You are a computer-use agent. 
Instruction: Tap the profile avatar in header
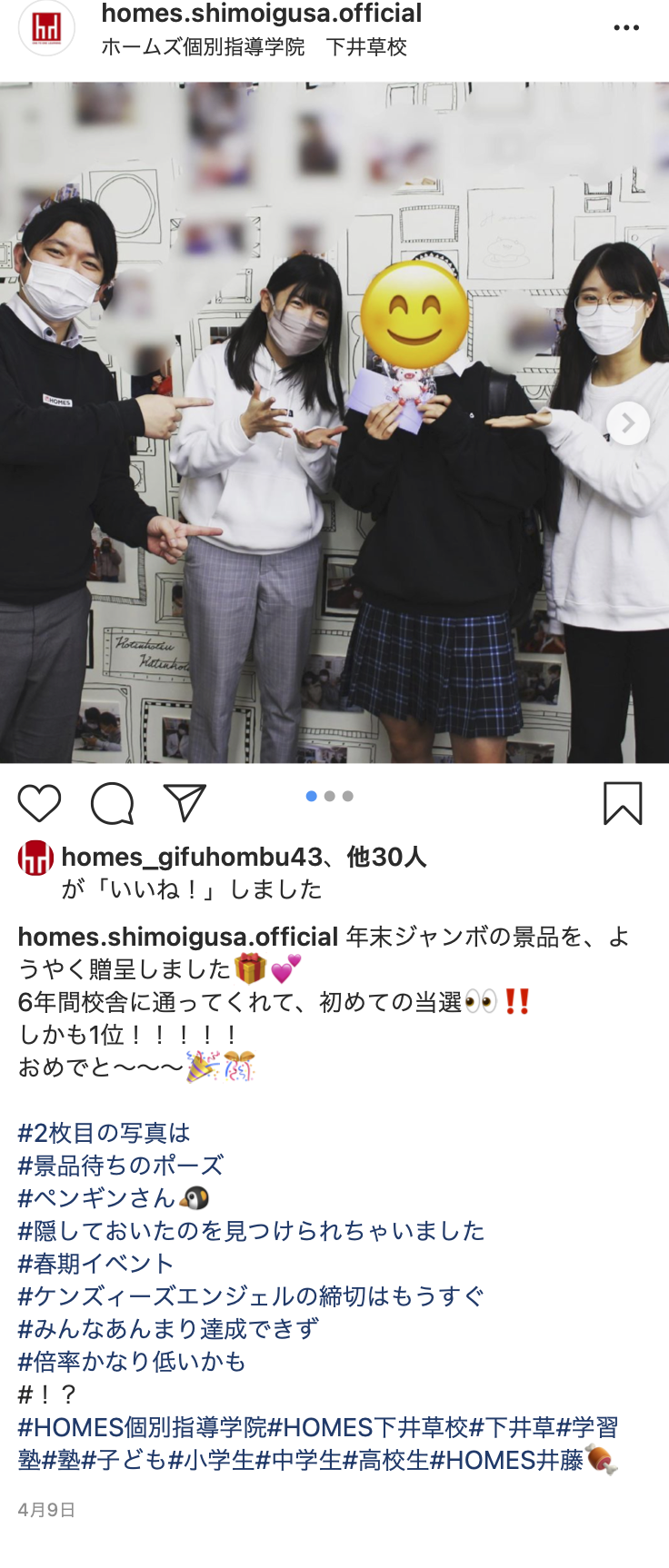46,27
